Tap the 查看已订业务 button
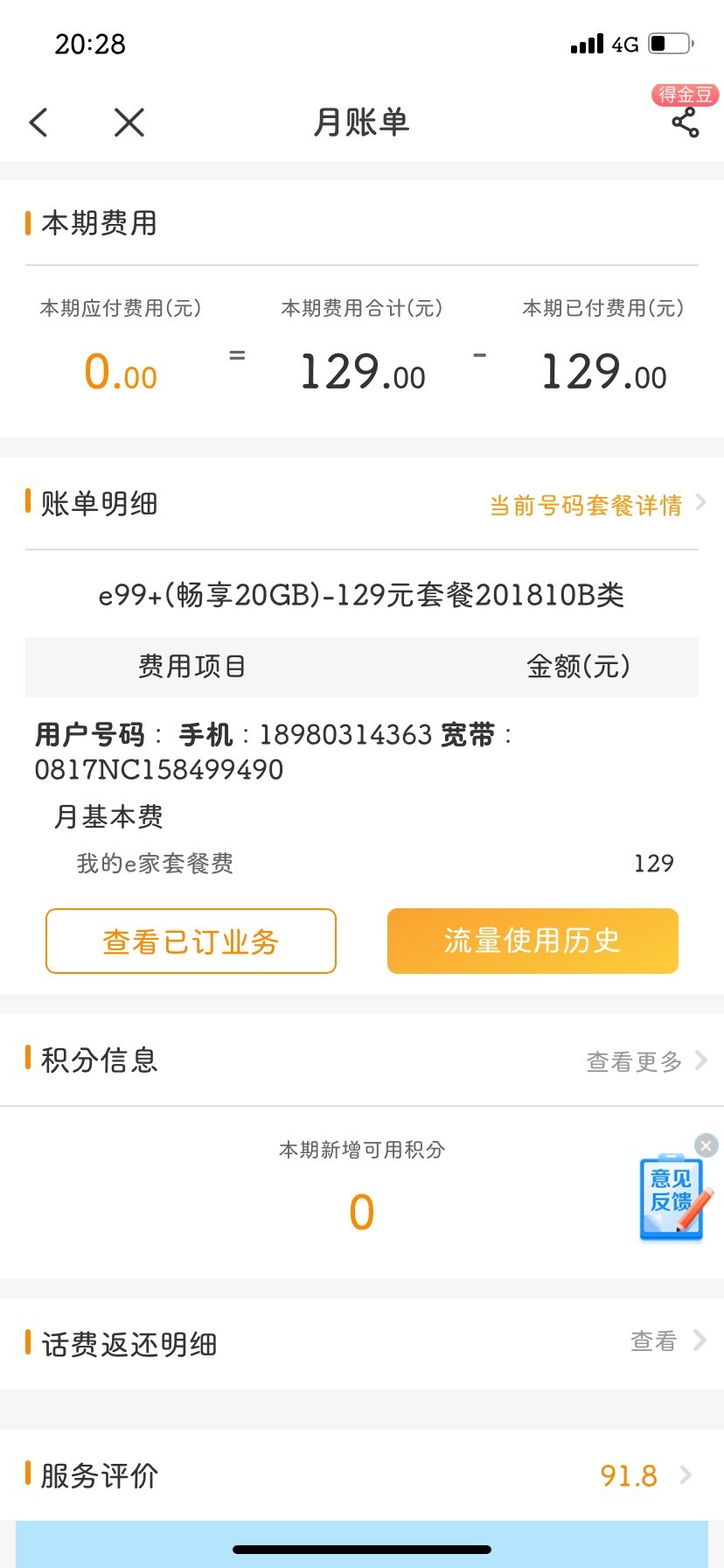This screenshot has width=724, height=1568. click(x=191, y=941)
